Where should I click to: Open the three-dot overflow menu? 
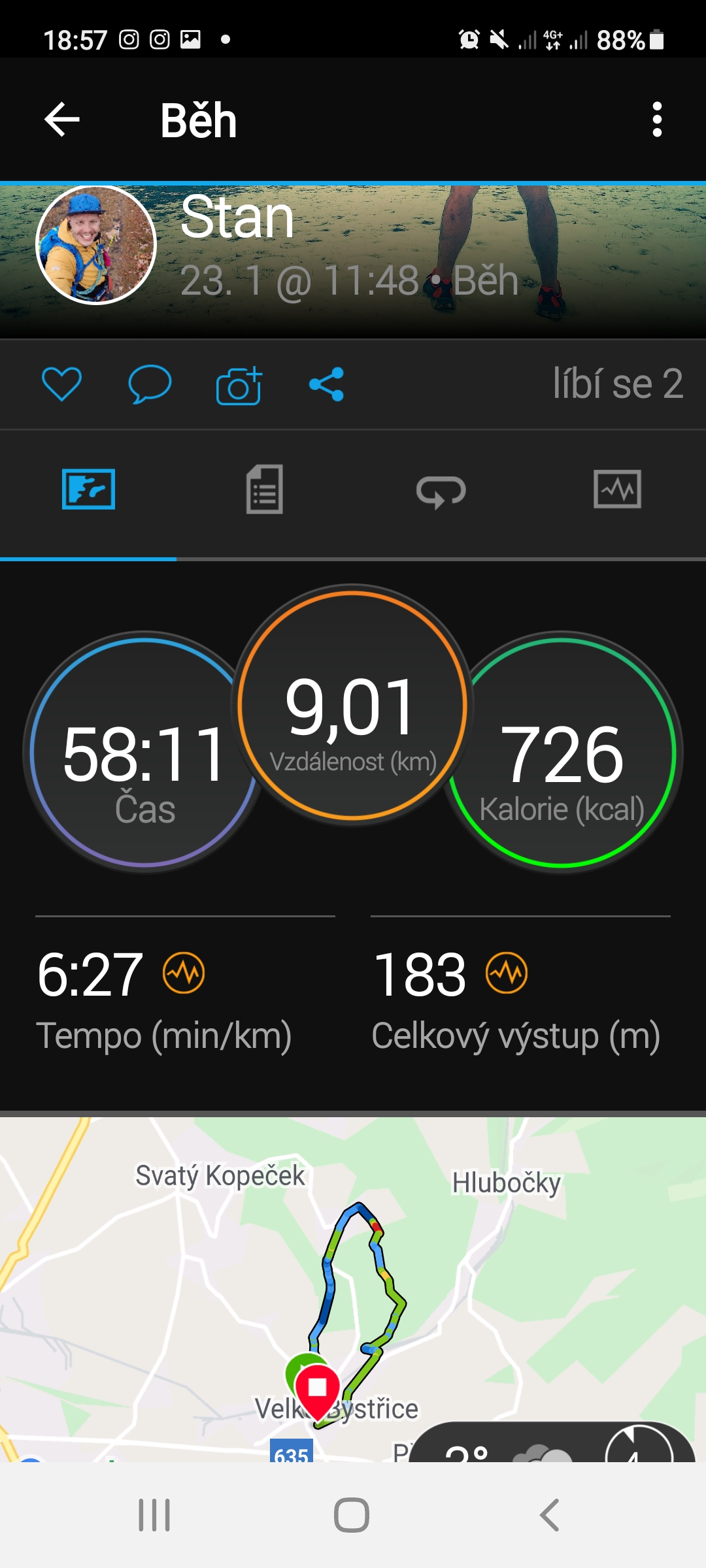click(657, 120)
